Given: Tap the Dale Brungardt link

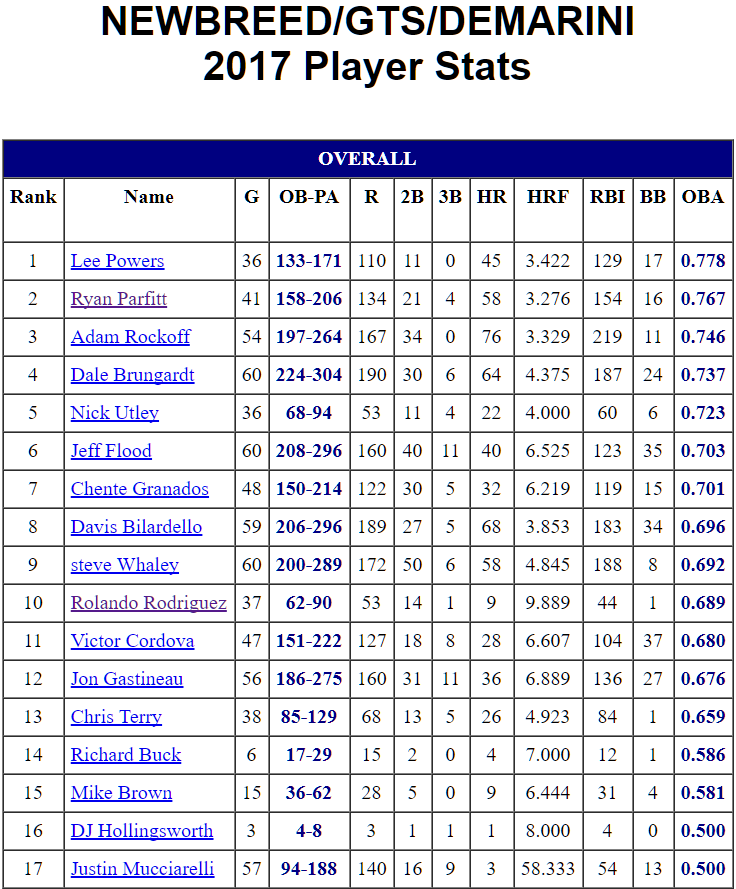Looking at the screenshot, I should tap(132, 375).
